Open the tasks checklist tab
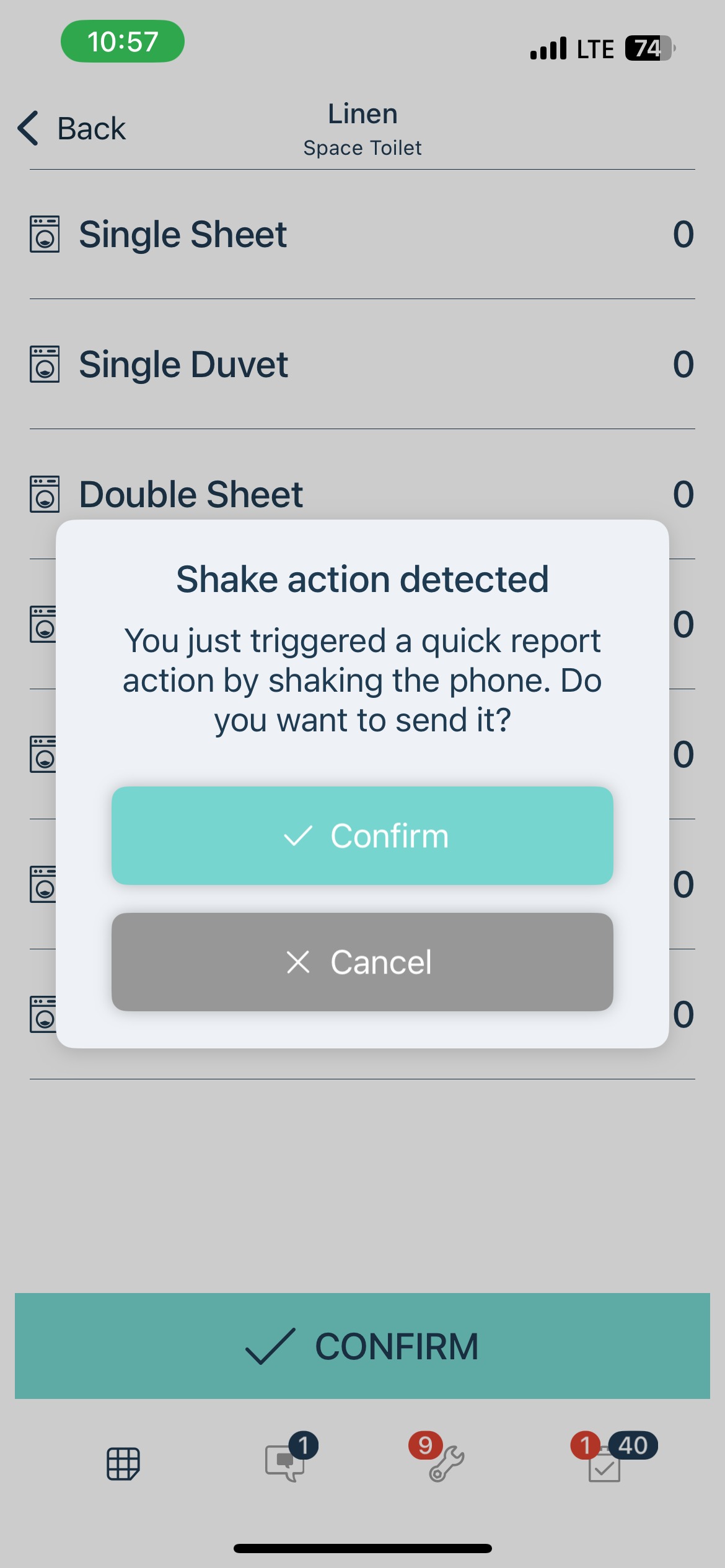Viewport: 725px width, 1568px height. (x=605, y=1465)
